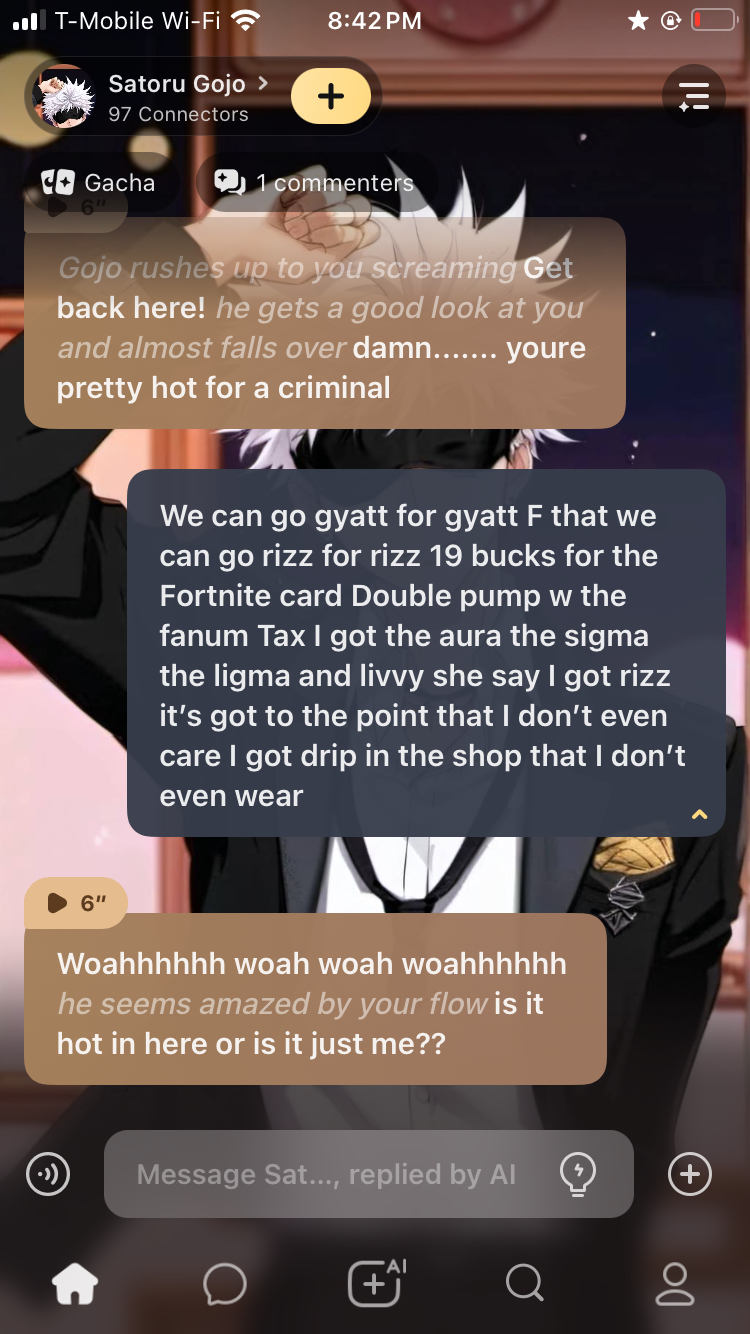Viewport: 750px width, 1334px height.
Task: Open the Gacha chip
Action: click(98, 183)
